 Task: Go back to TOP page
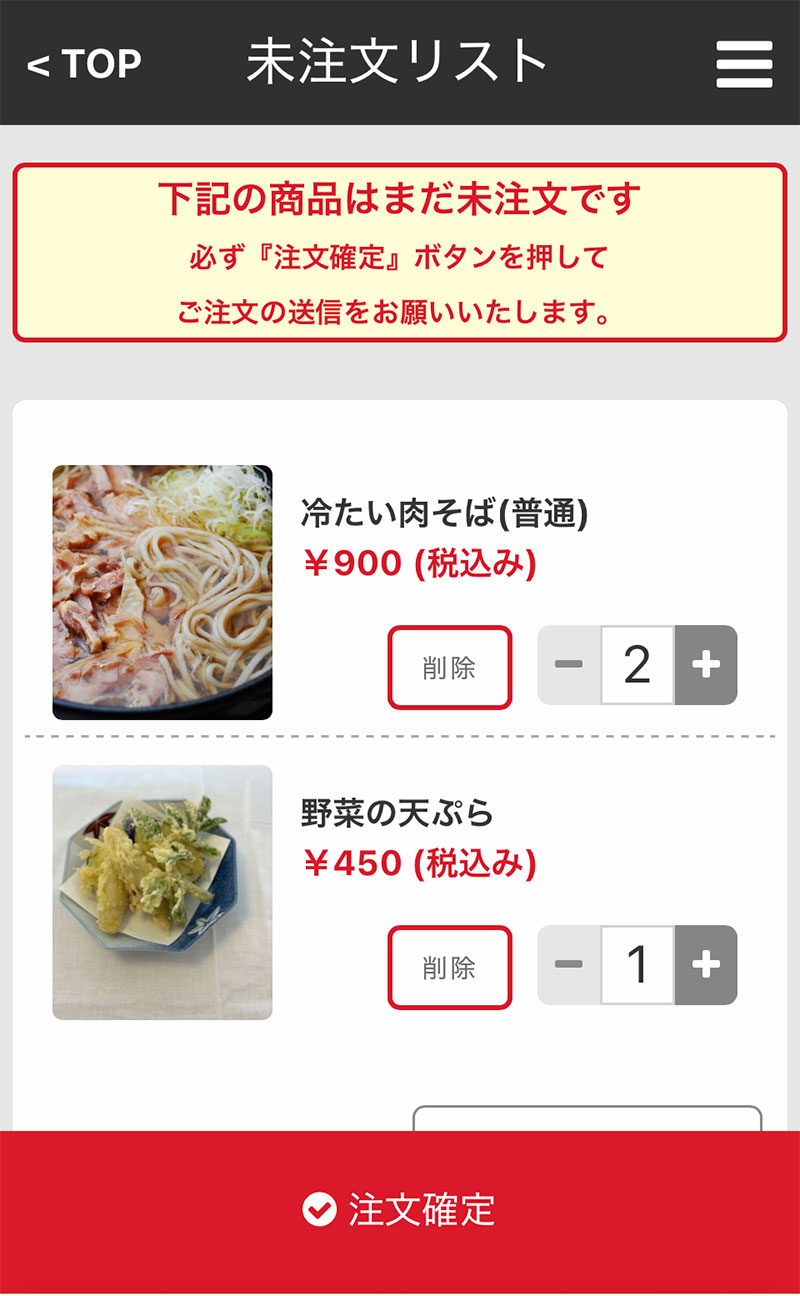(84, 64)
